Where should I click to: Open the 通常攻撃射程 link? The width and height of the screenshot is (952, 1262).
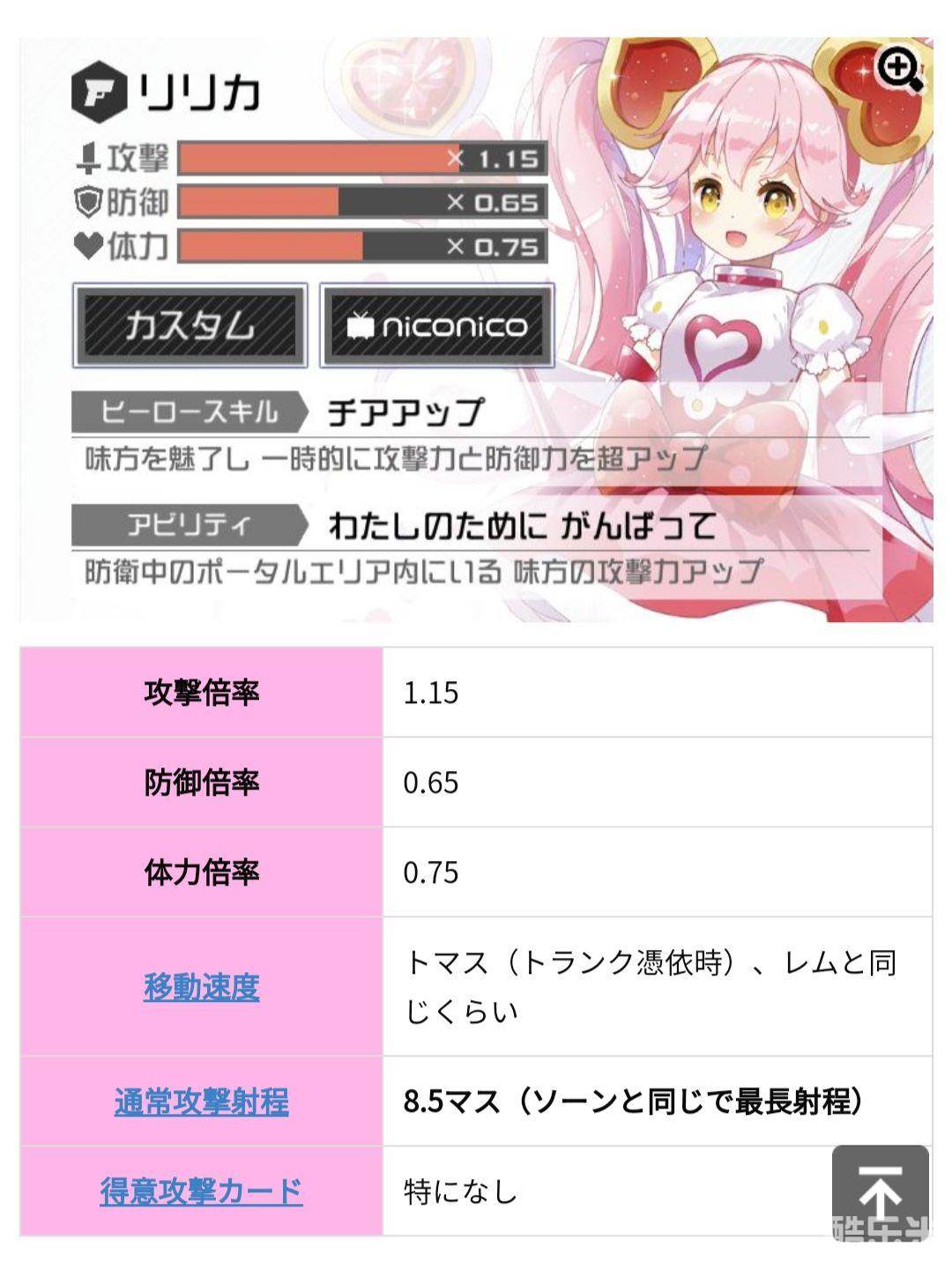(x=201, y=1102)
